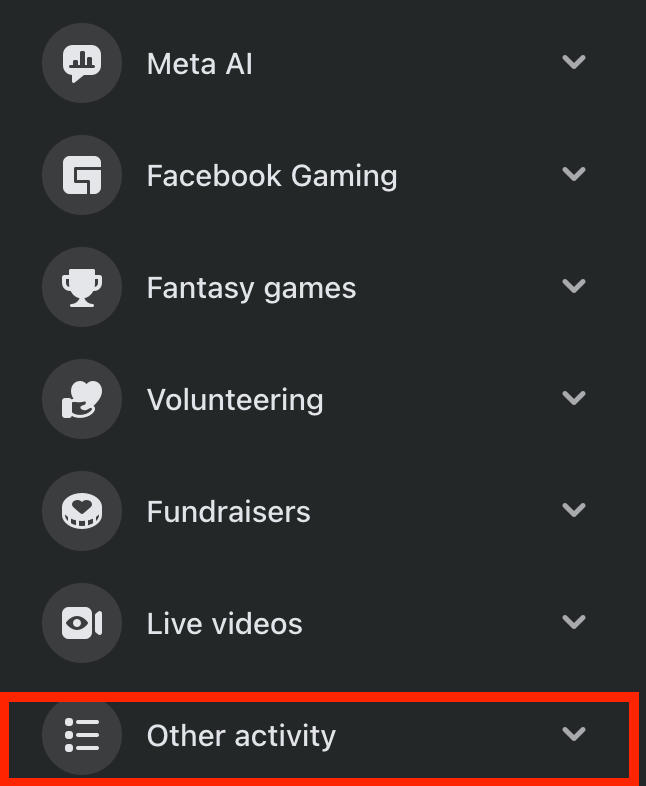Expand the Meta AI section
This screenshot has height=786, width=646.
pyautogui.click(x=573, y=62)
